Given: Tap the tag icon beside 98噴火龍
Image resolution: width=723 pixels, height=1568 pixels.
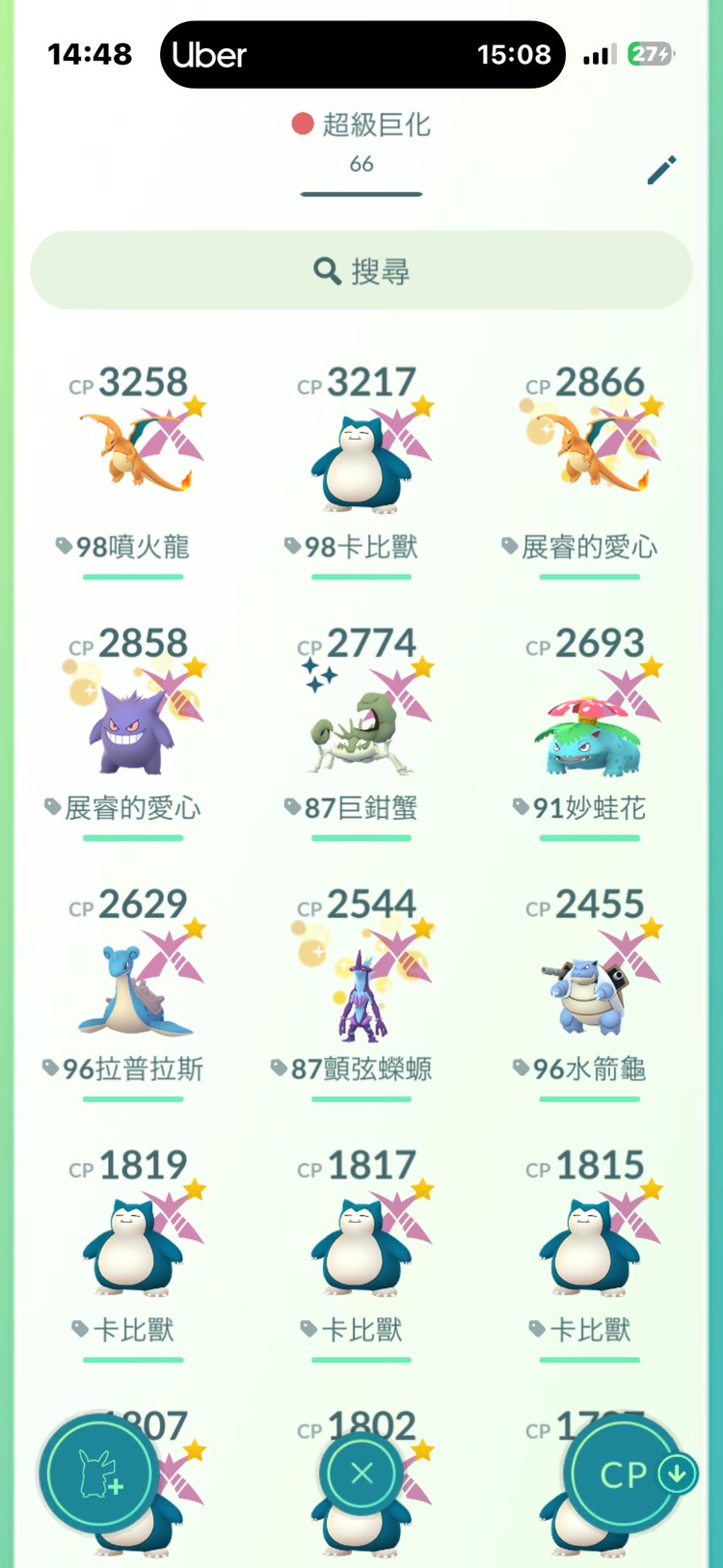Looking at the screenshot, I should tap(66, 546).
